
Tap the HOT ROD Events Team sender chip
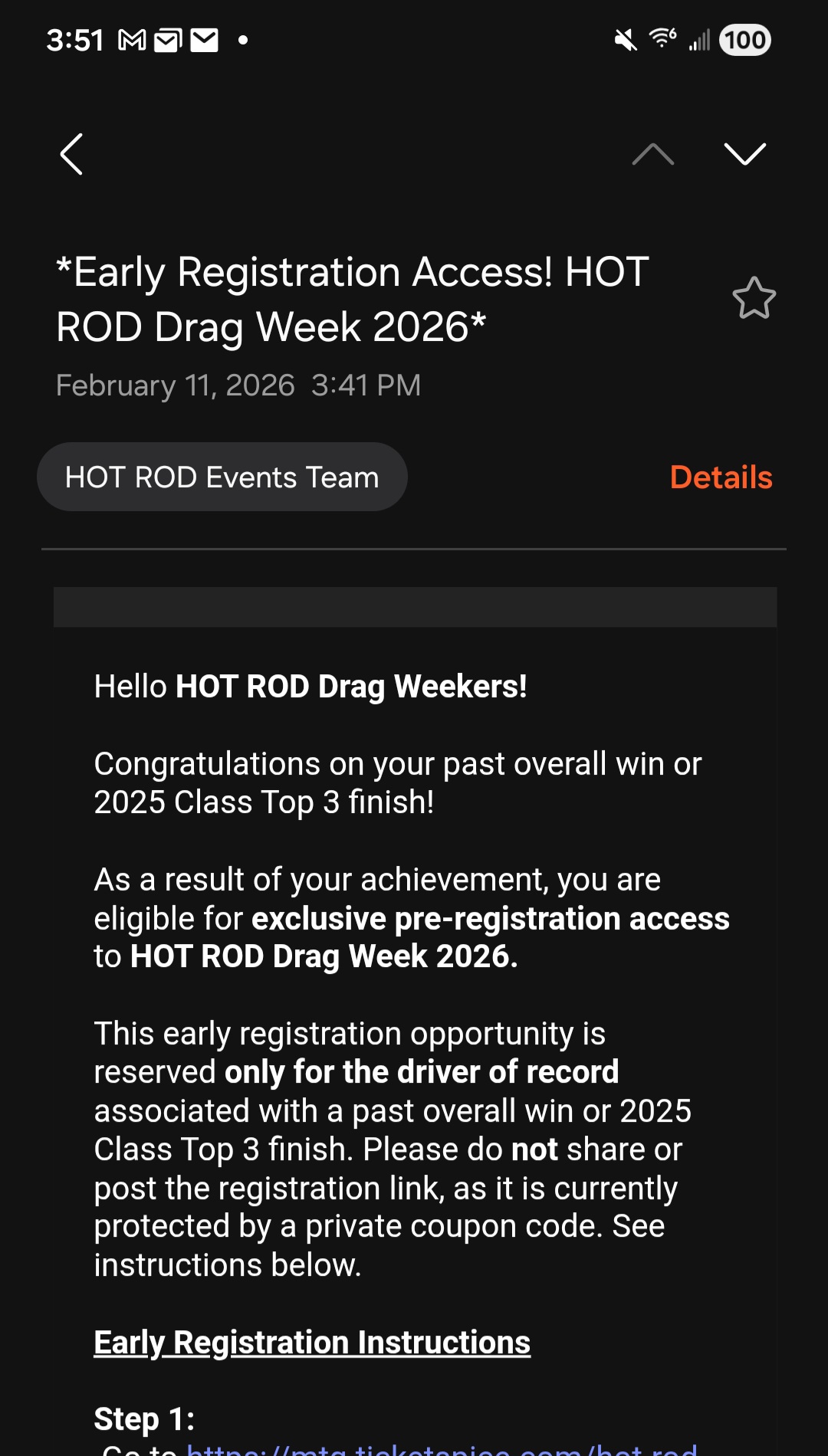222,477
